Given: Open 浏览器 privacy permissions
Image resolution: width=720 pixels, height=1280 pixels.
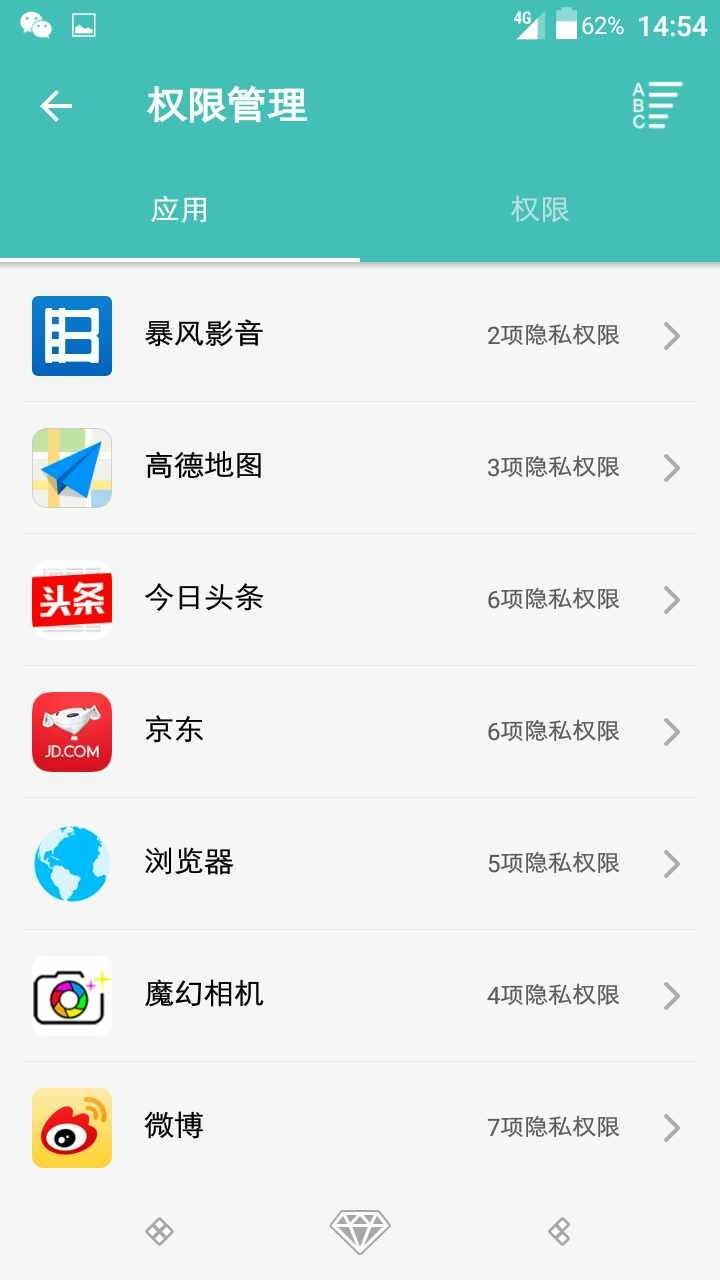Looking at the screenshot, I should pyautogui.click(x=360, y=864).
